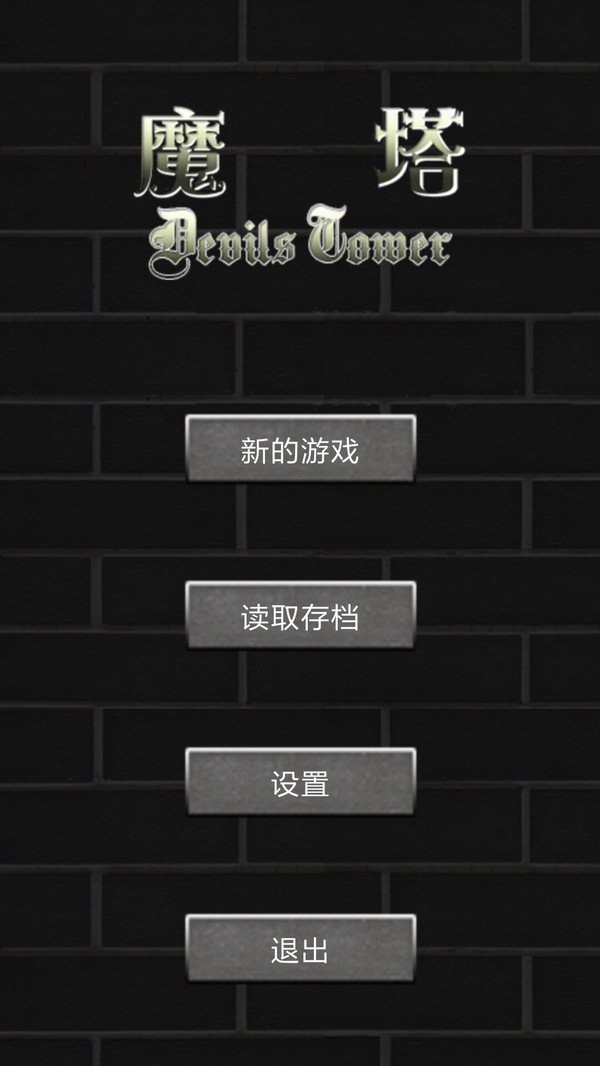Load a saved game (读取存档)
The width and height of the screenshot is (600, 1066).
pos(300,616)
